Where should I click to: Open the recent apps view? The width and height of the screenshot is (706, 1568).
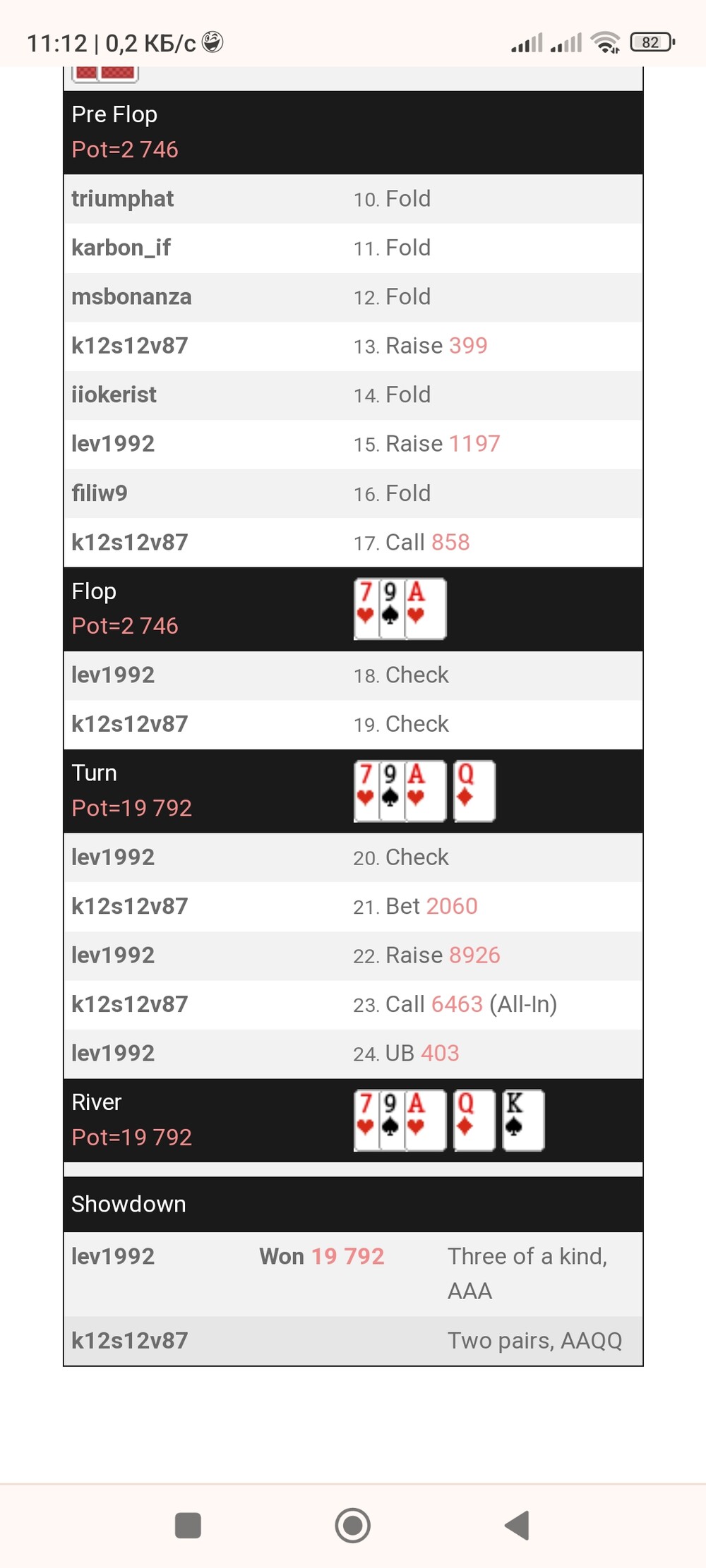[x=188, y=1525]
